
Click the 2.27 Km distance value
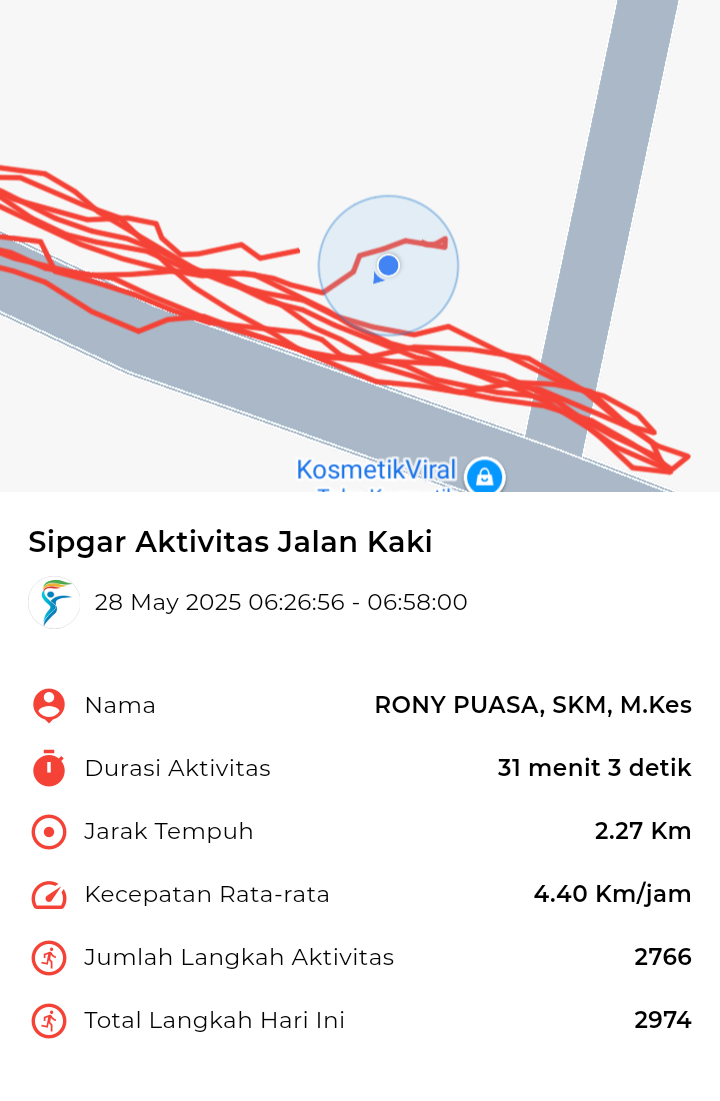(x=643, y=831)
